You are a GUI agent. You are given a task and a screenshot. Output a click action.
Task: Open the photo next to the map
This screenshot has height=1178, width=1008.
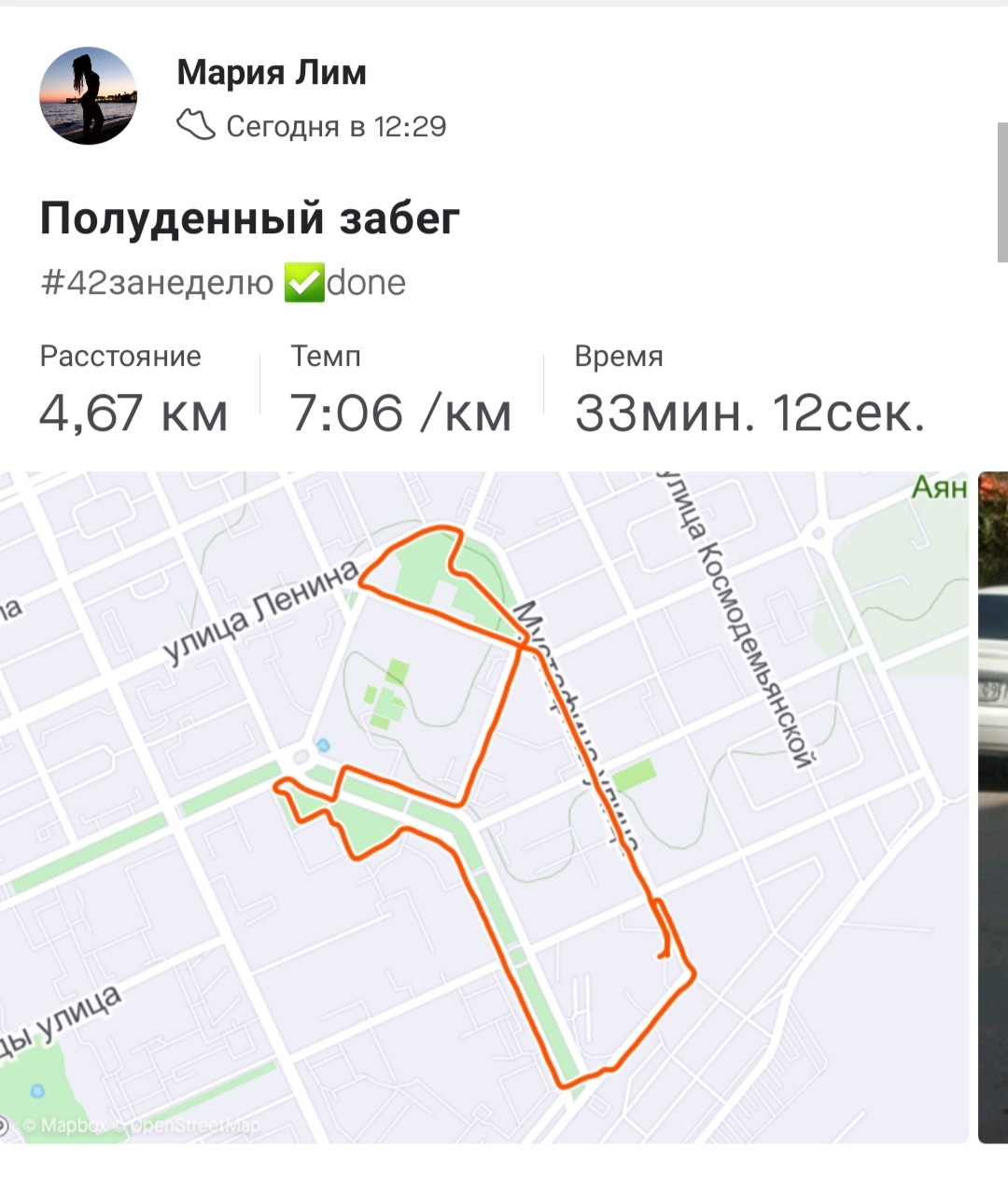(x=992, y=806)
